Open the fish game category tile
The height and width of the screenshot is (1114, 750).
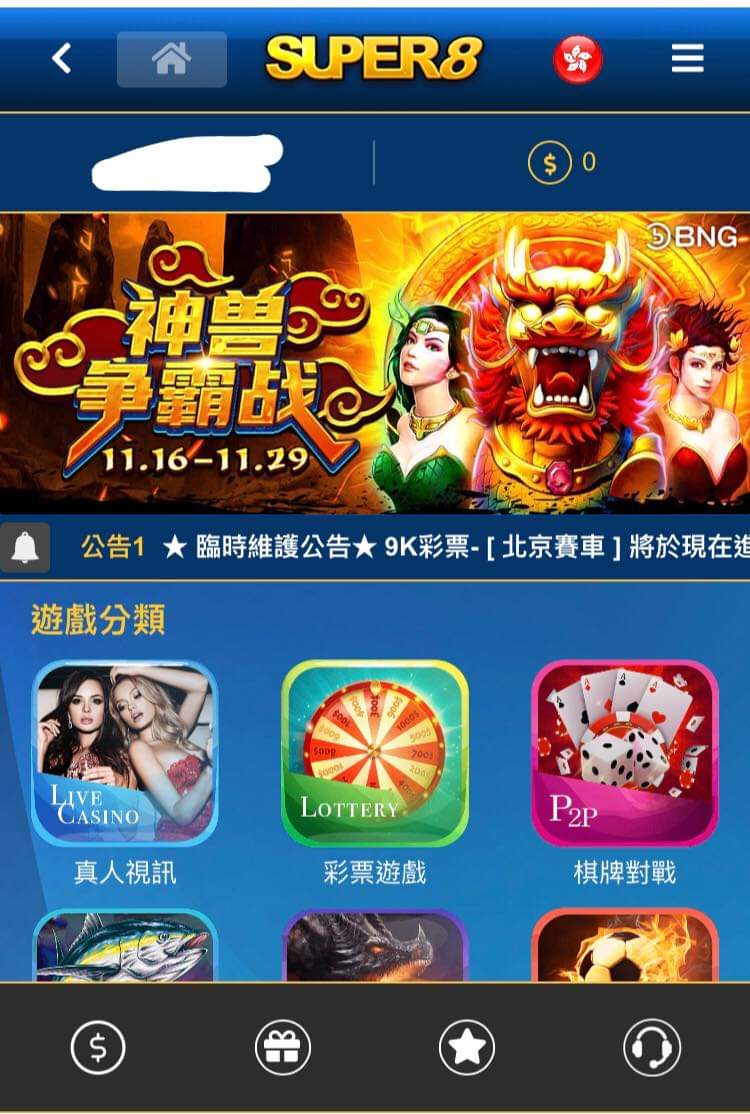pos(125,947)
